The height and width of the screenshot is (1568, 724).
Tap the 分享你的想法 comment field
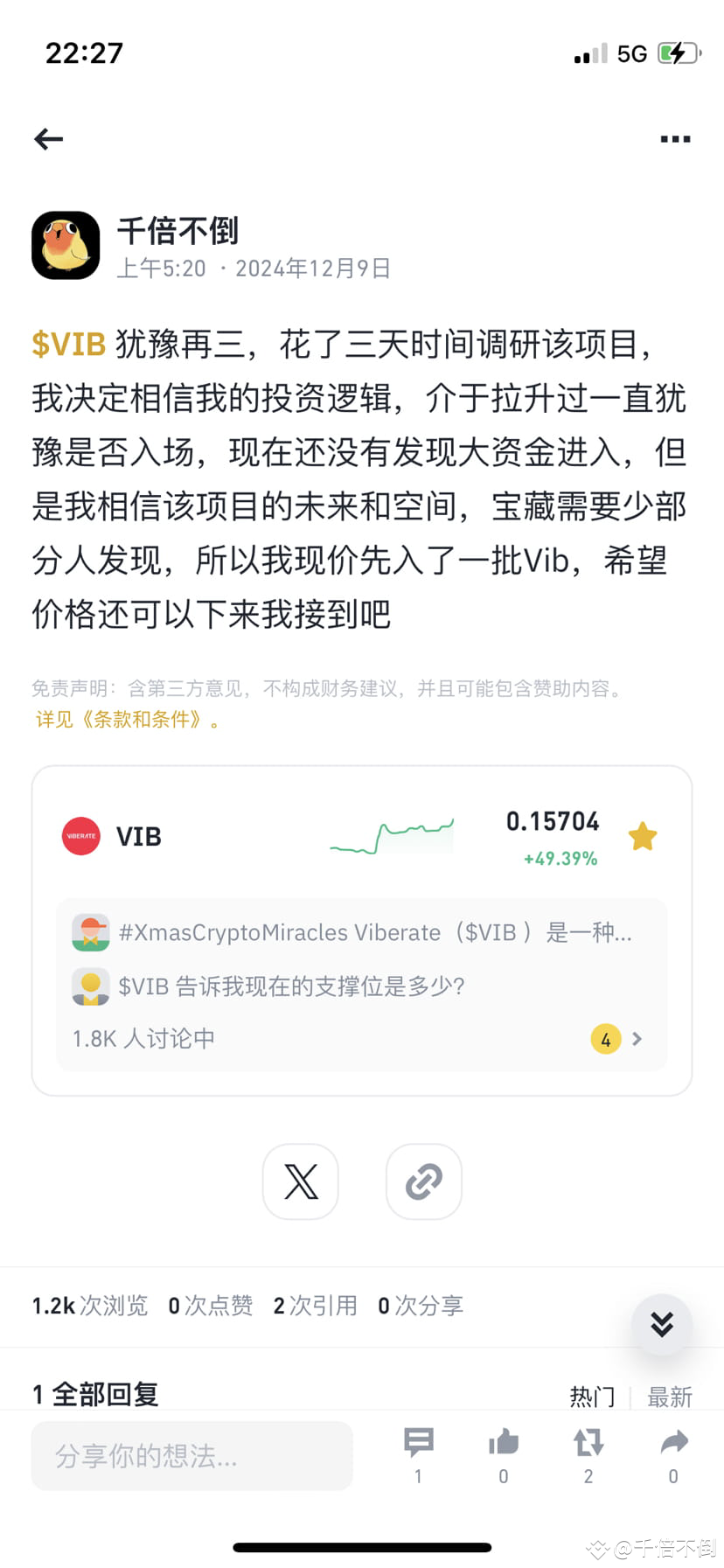192,1455
